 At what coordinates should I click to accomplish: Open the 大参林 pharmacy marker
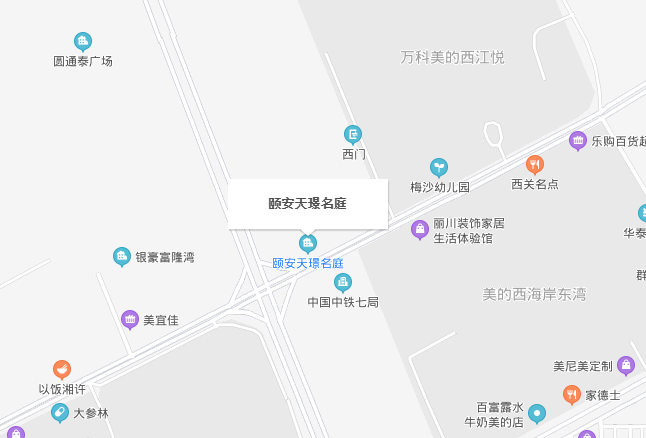pyautogui.click(x=60, y=412)
